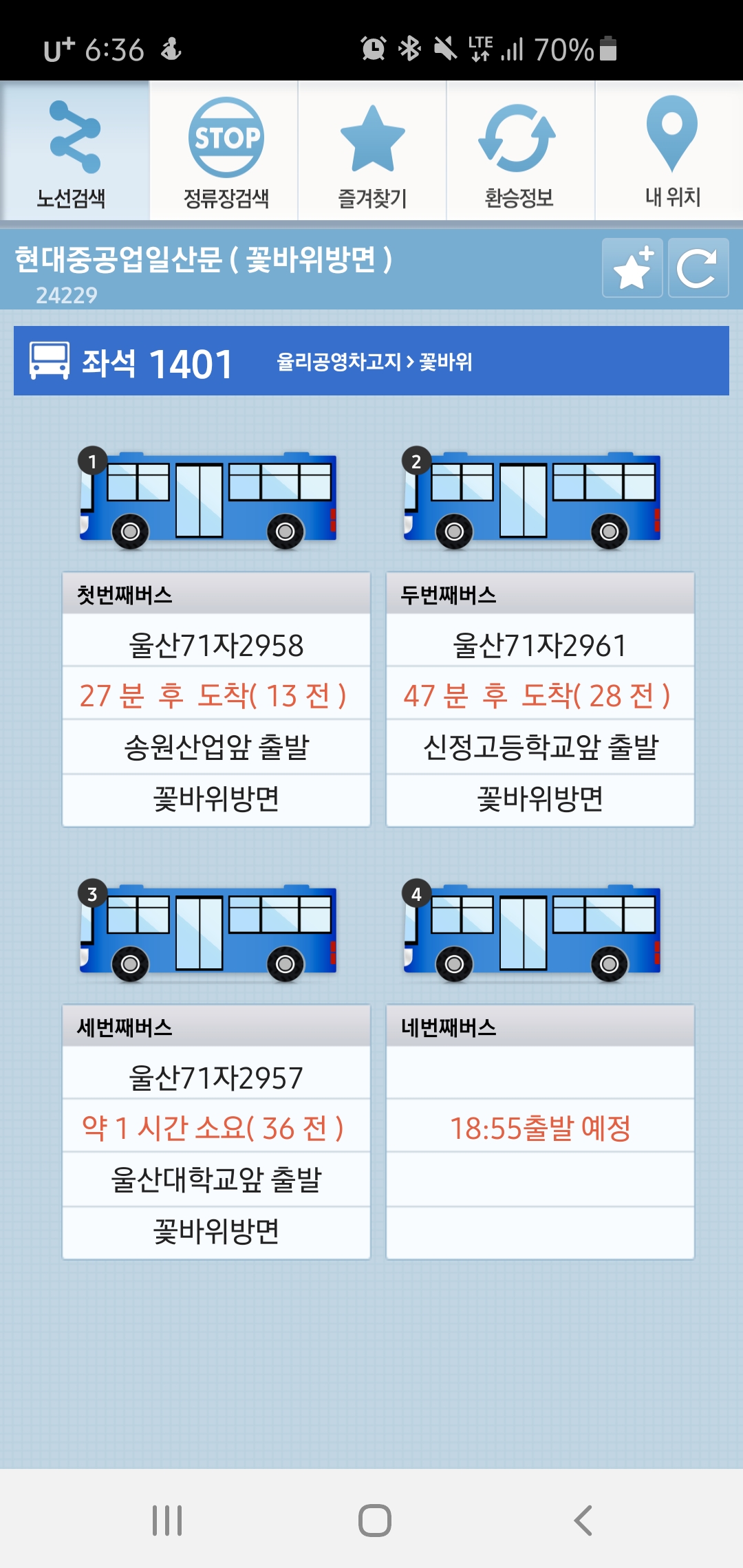This screenshot has height=1568, width=743.
Task: Switch to the 노선검색 tab
Action: coord(74,151)
